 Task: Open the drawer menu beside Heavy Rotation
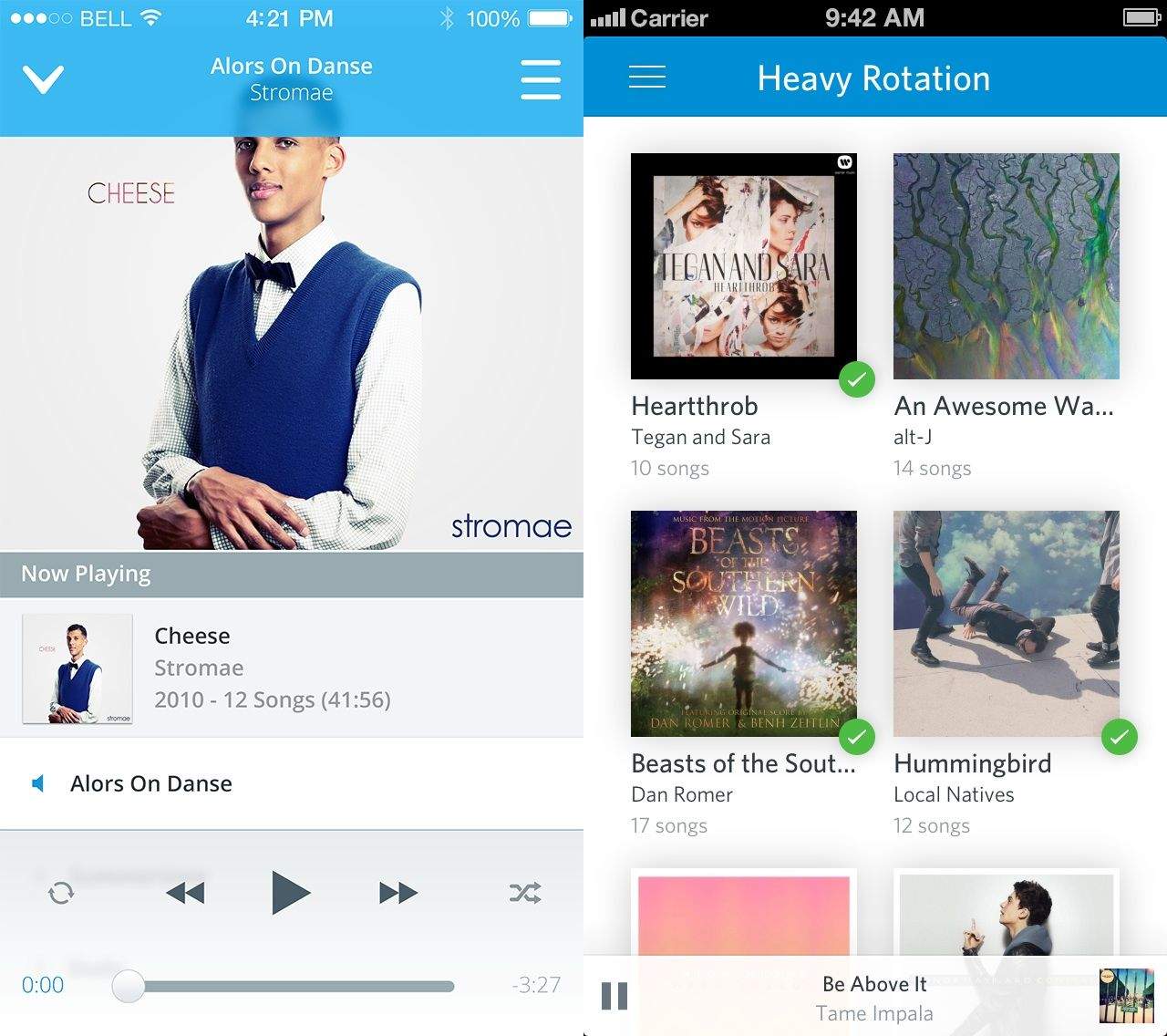[x=647, y=78]
